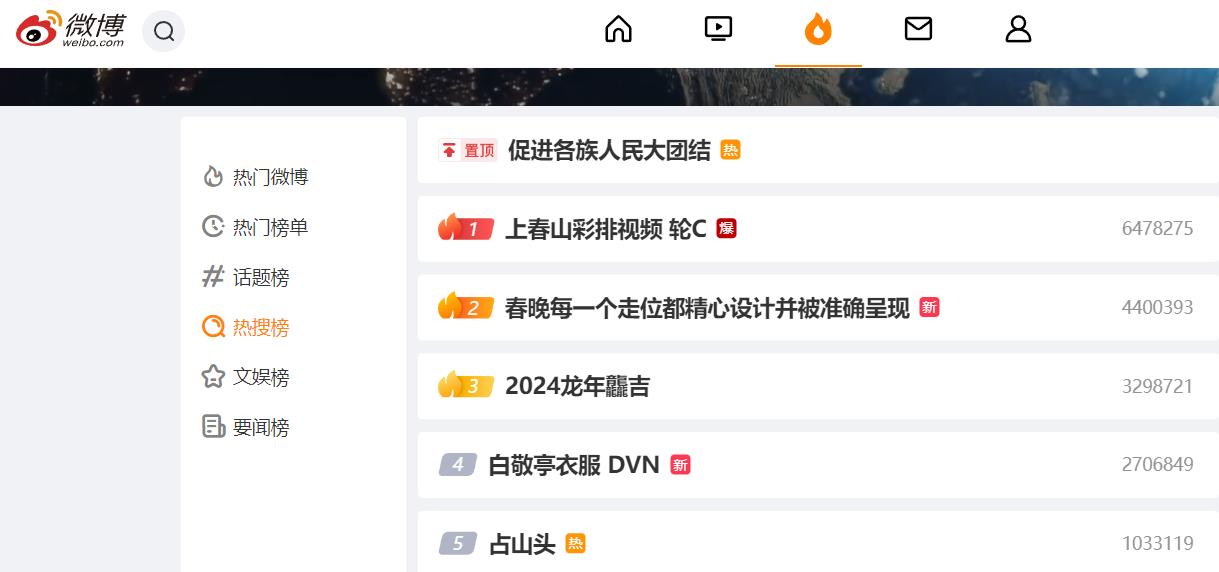Select 热门微博 in the sidebar
This screenshot has width=1219, height=572.
coord(270,177)
